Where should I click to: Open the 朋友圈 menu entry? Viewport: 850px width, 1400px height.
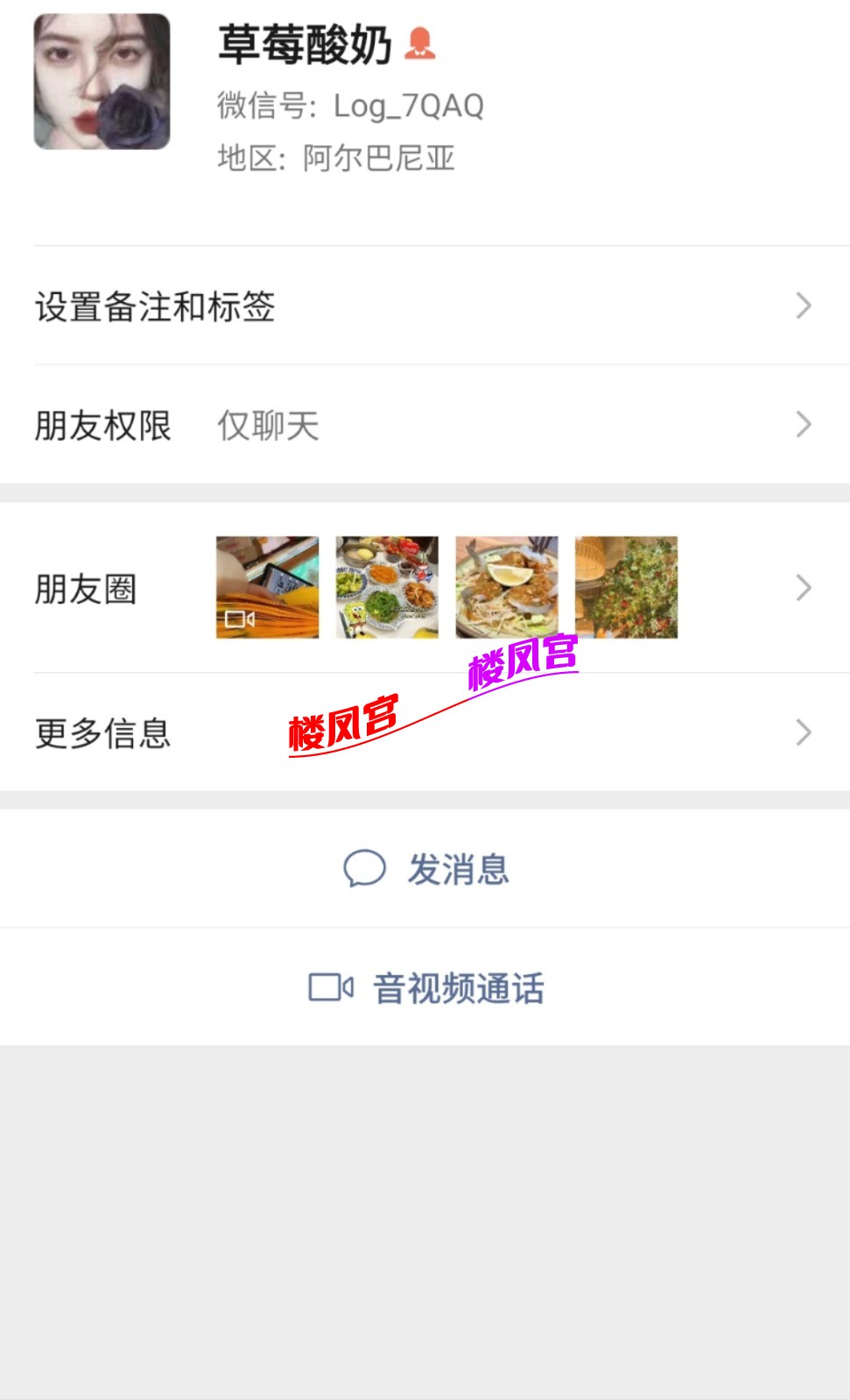click(86, 589)
